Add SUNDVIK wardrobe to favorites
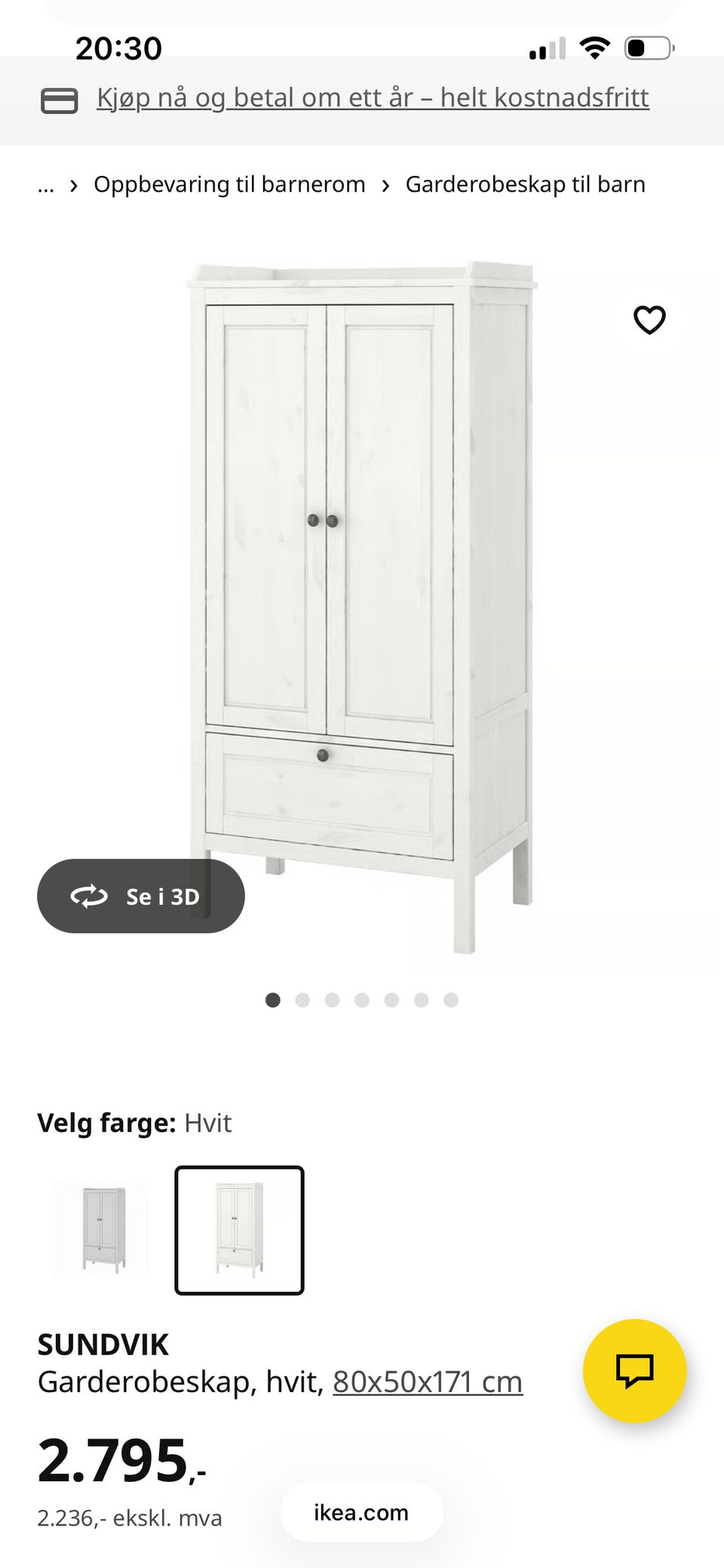 click(x=649, y=320)
